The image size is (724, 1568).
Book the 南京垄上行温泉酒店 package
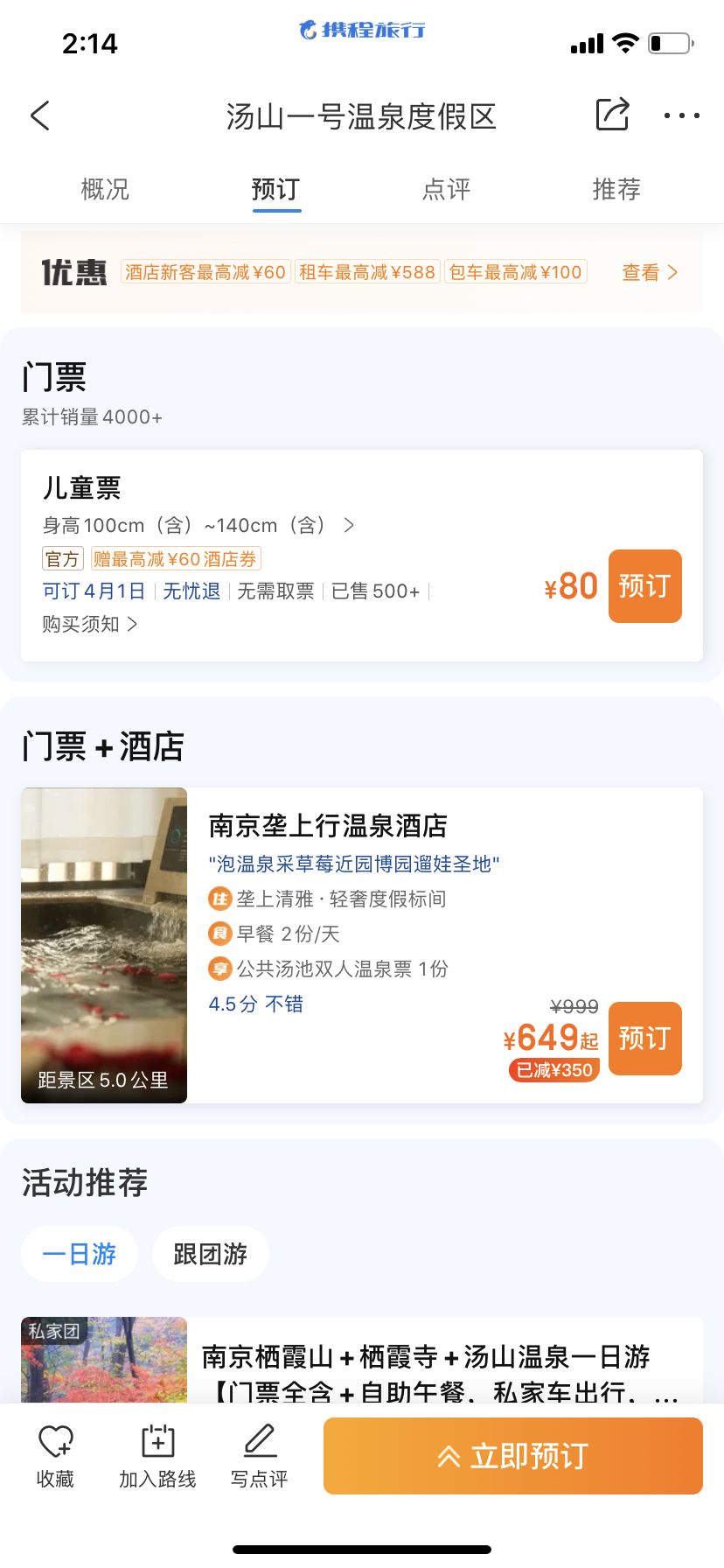[x=644, y=1039]
